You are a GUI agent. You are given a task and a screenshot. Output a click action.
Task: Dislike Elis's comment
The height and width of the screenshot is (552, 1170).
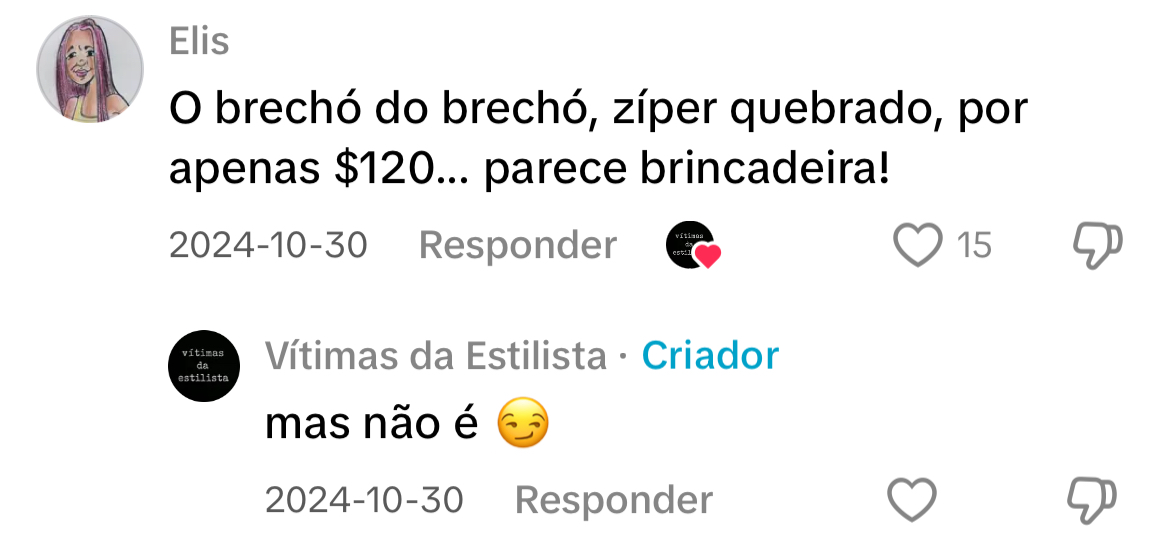1097,245
